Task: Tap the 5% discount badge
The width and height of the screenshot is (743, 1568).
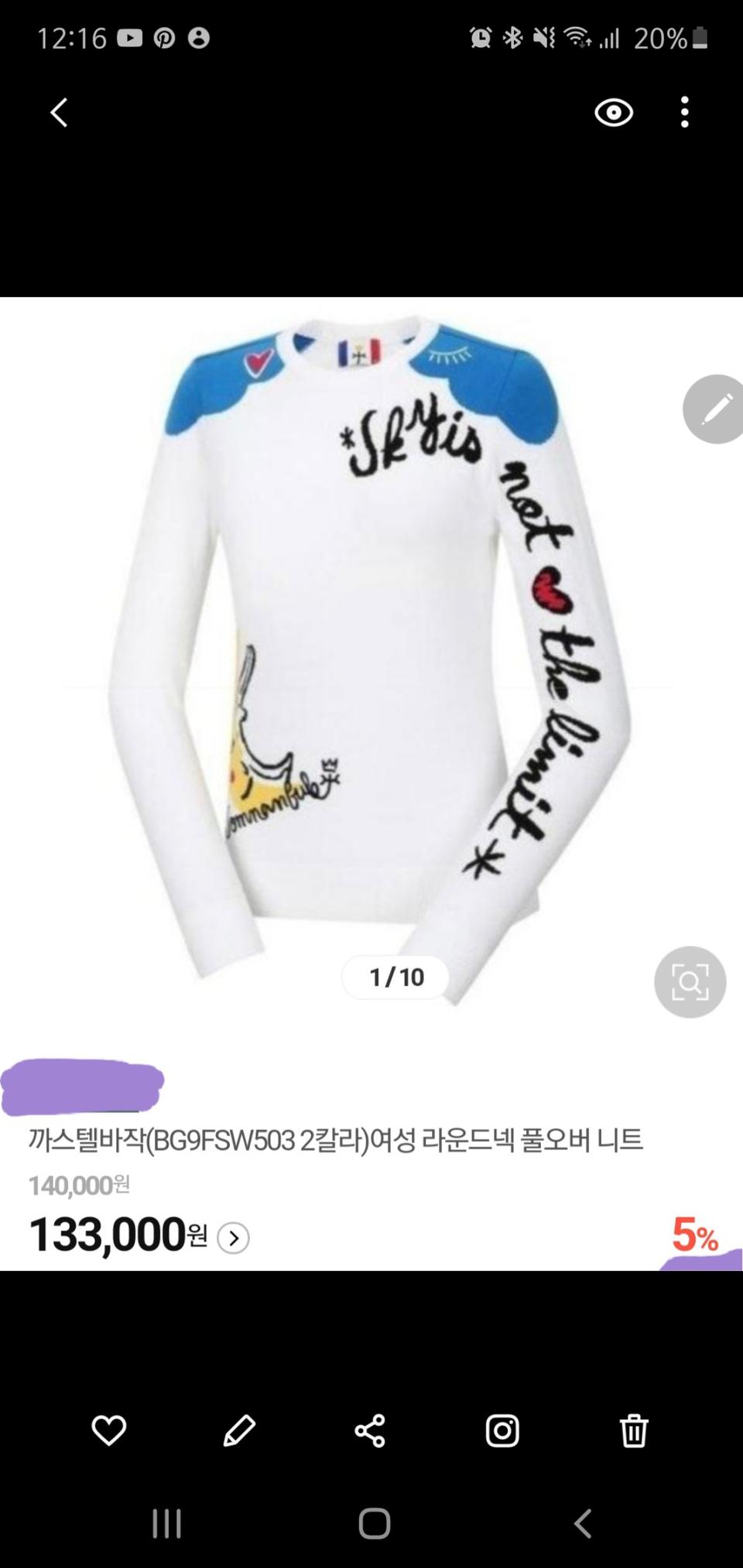Action: (x=695, y=1234)
